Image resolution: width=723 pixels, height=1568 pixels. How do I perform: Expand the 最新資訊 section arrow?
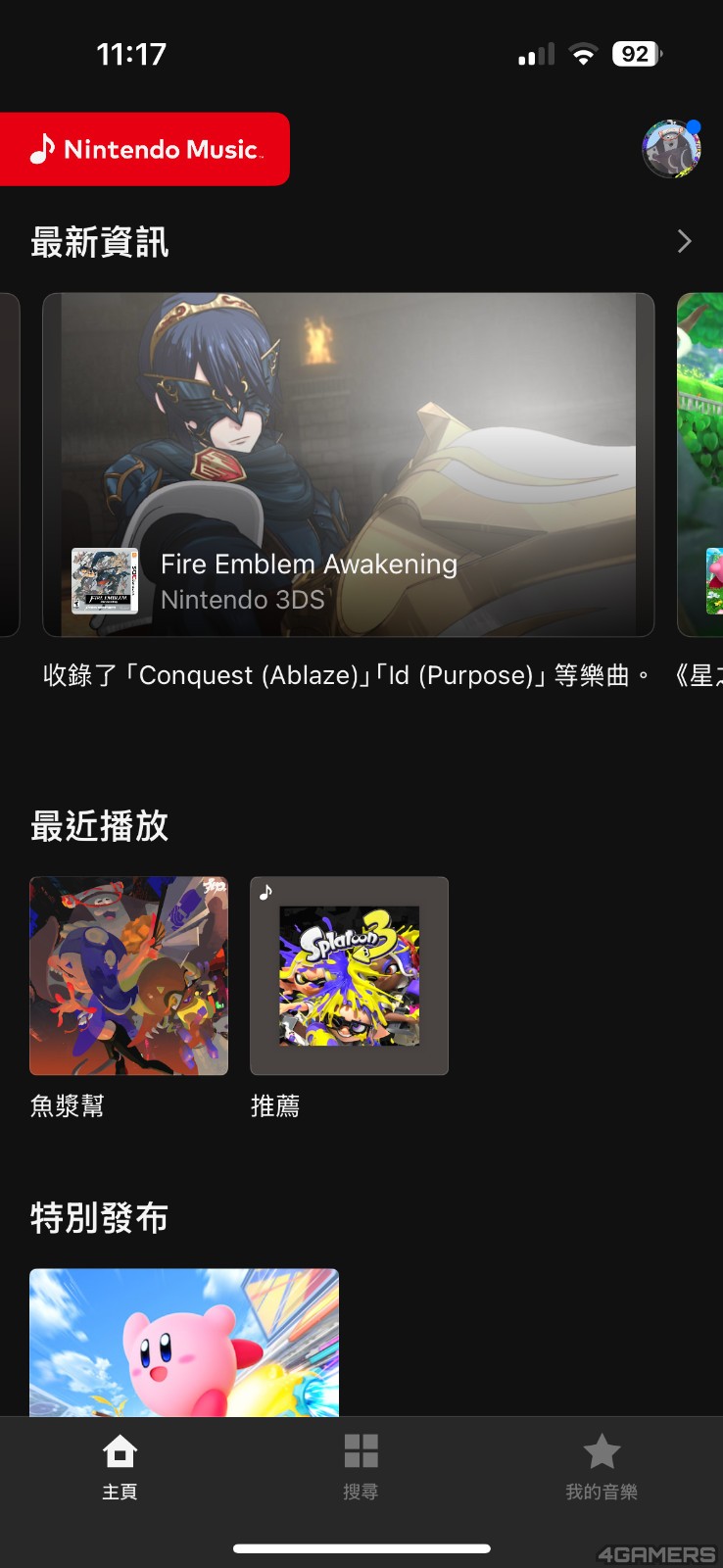[684, 241]
